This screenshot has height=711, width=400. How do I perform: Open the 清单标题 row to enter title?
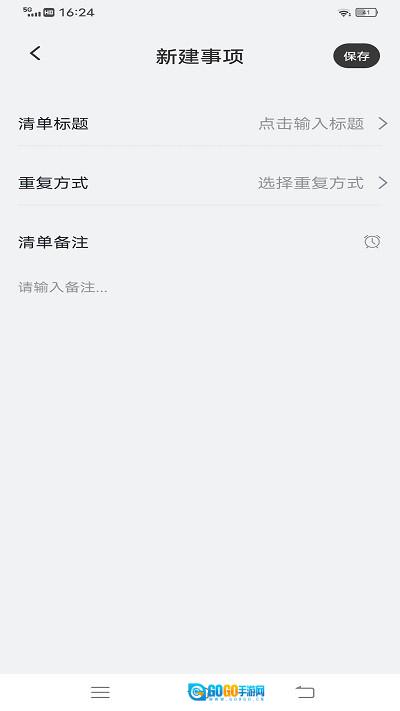coord(200,123)
